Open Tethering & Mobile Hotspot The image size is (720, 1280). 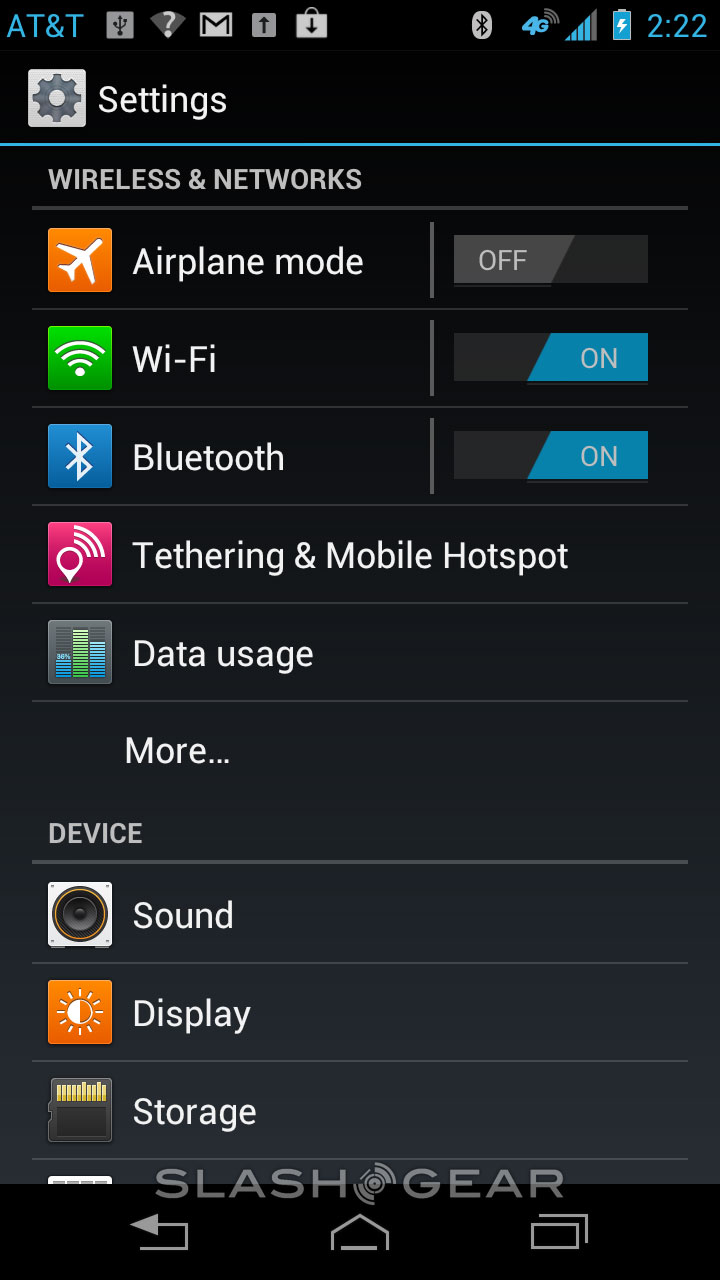click(x=350, y=555)
